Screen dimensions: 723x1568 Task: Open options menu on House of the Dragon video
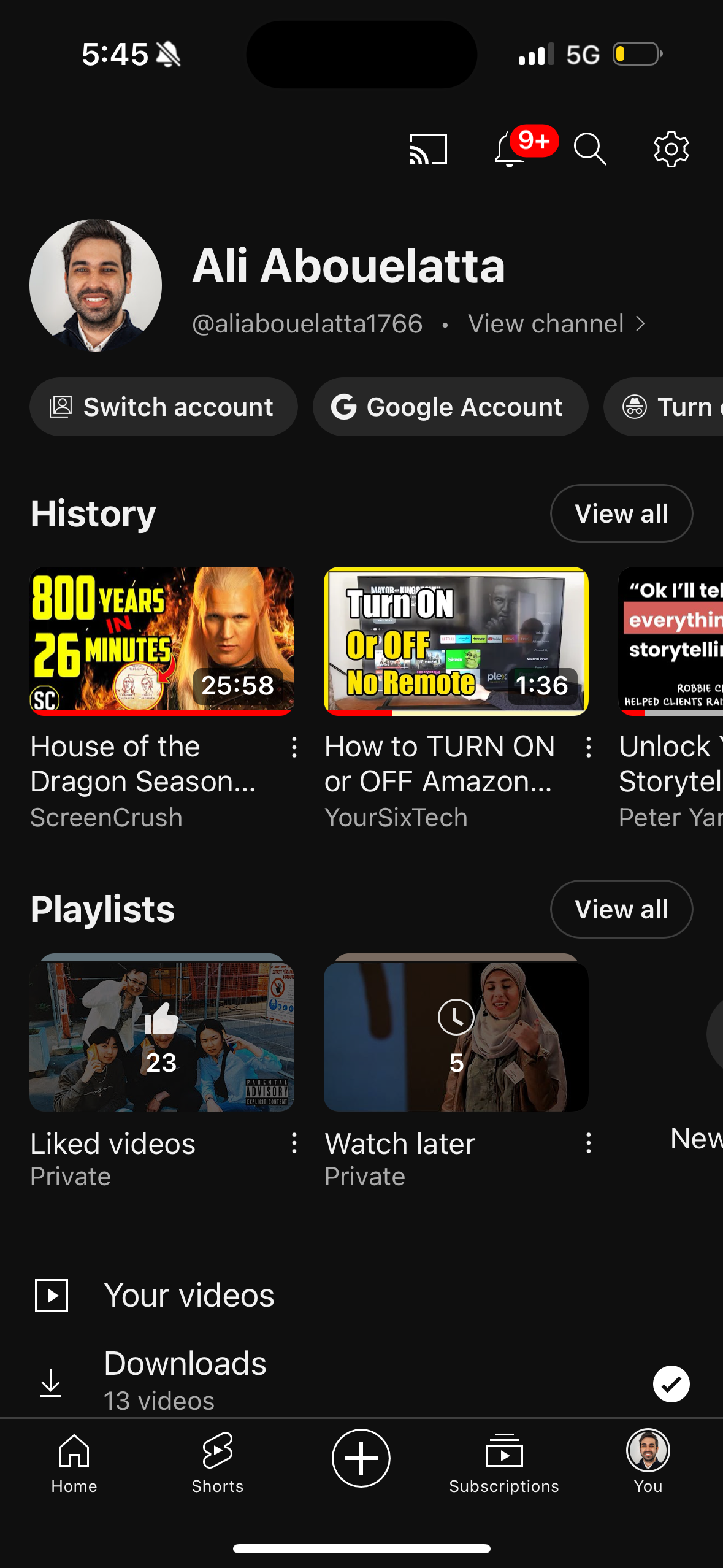294,748
